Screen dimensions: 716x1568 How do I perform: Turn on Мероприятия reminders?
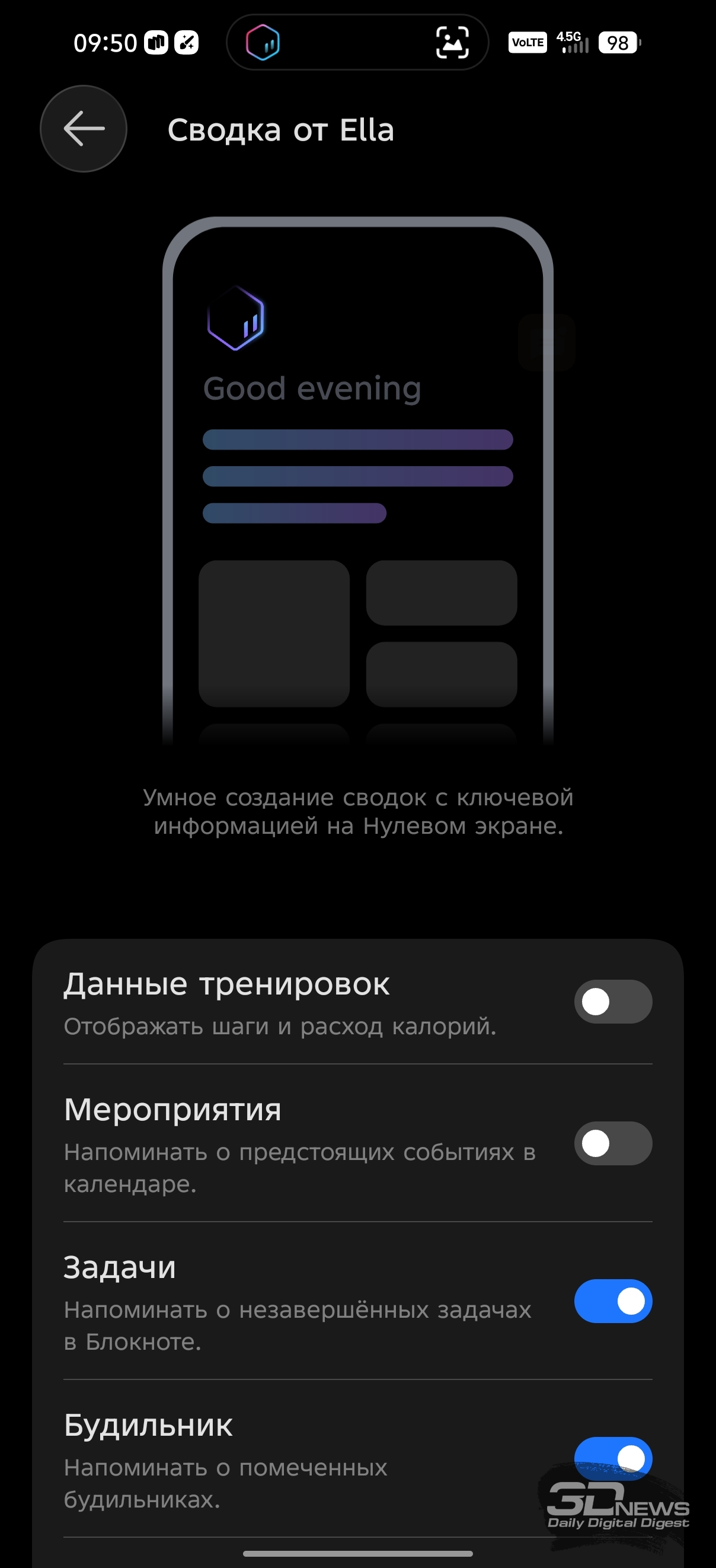[x=613, y=1143]
